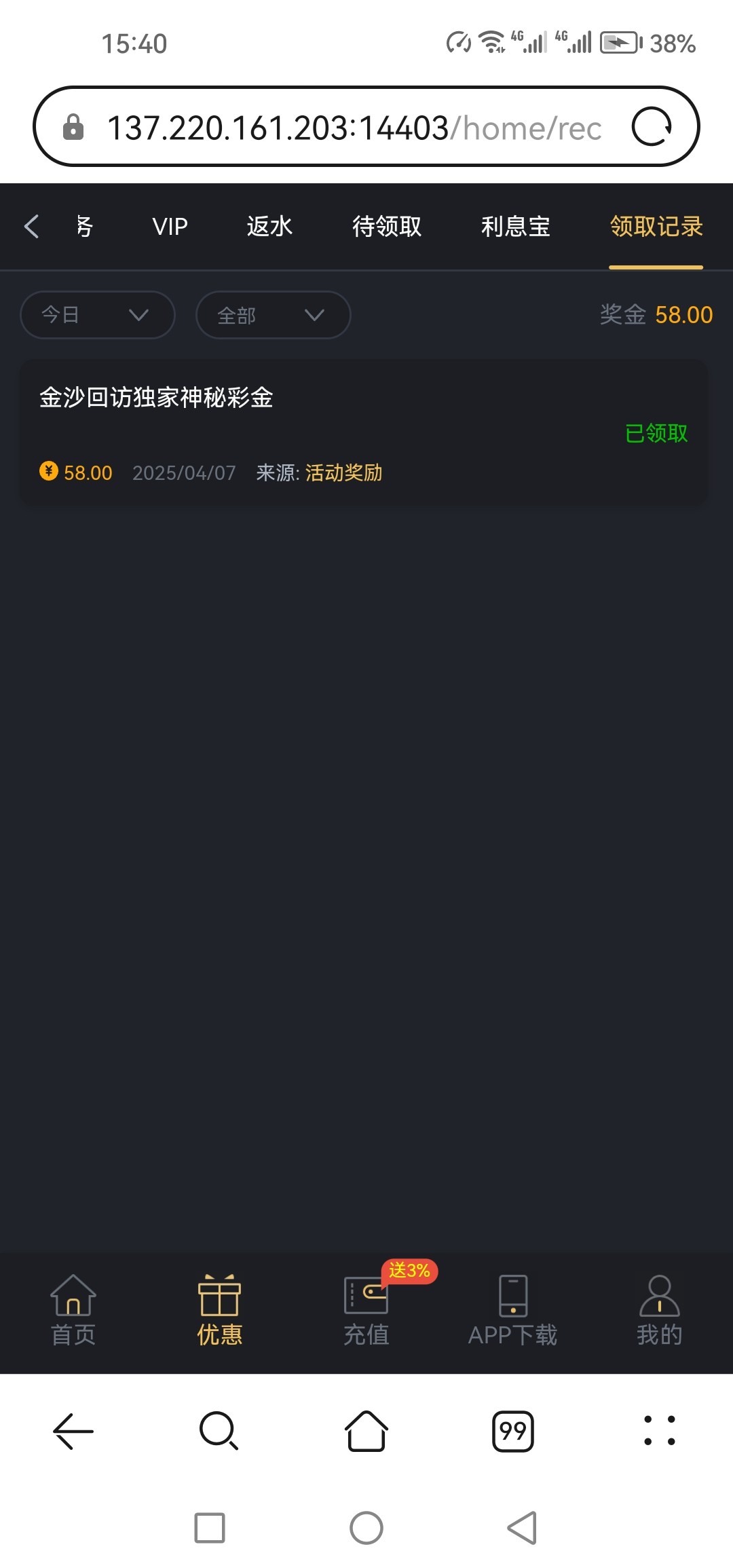Image resolution: width=733 pixels, height=1568 pixels.
Task: Open the browser's four-dot menu
Action: (659, 1431)
